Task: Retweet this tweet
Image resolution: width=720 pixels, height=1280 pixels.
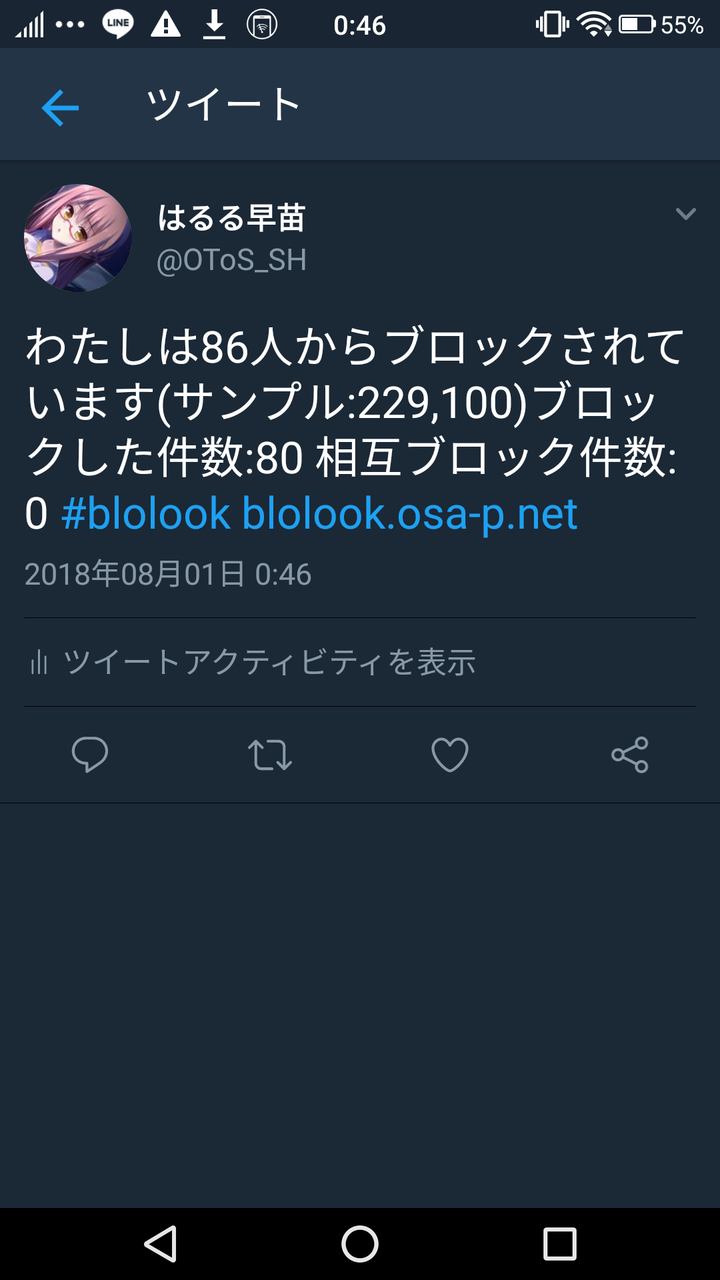Action: tap(270, 755)
